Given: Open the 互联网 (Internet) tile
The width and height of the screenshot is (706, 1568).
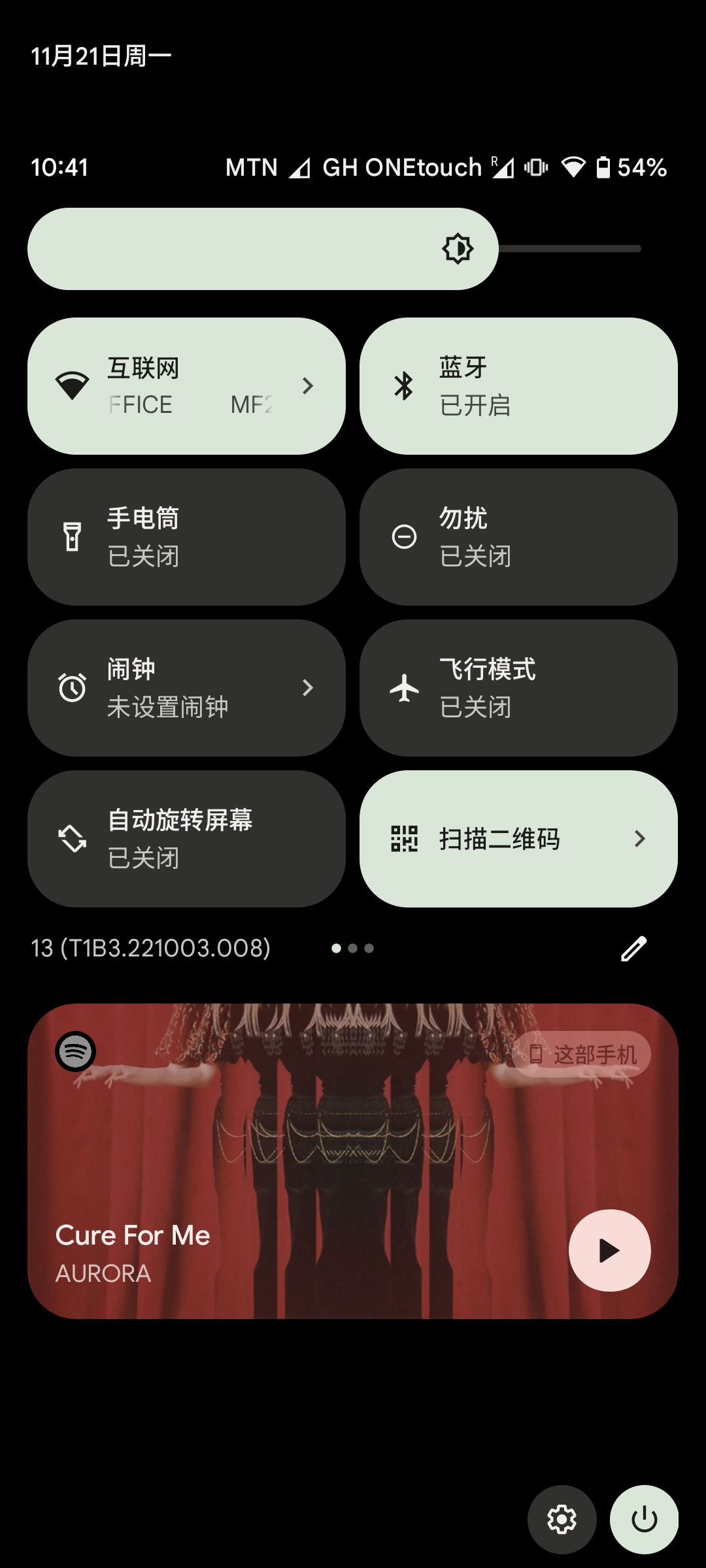Looking at the screenshot, I should point(186,386).
